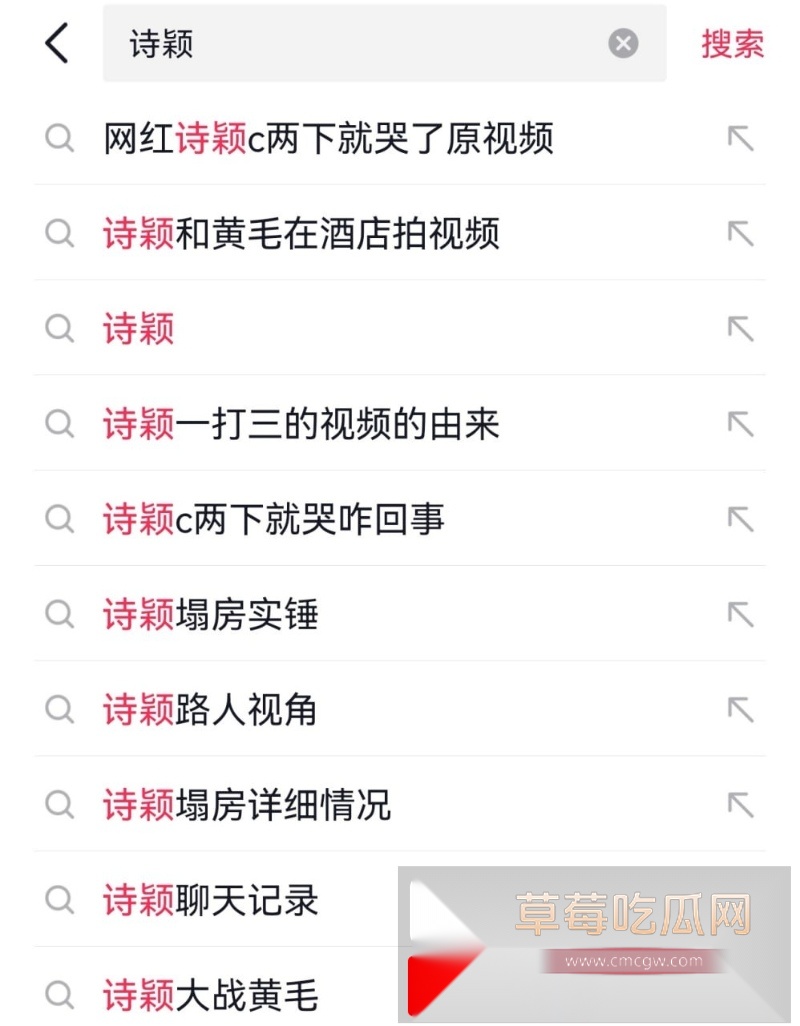Tap the fill-arrow icon for 诗颖塌房详细情况
Image resolution: width=800 pixels, height=1026 pixels.
tap(740, 806)
